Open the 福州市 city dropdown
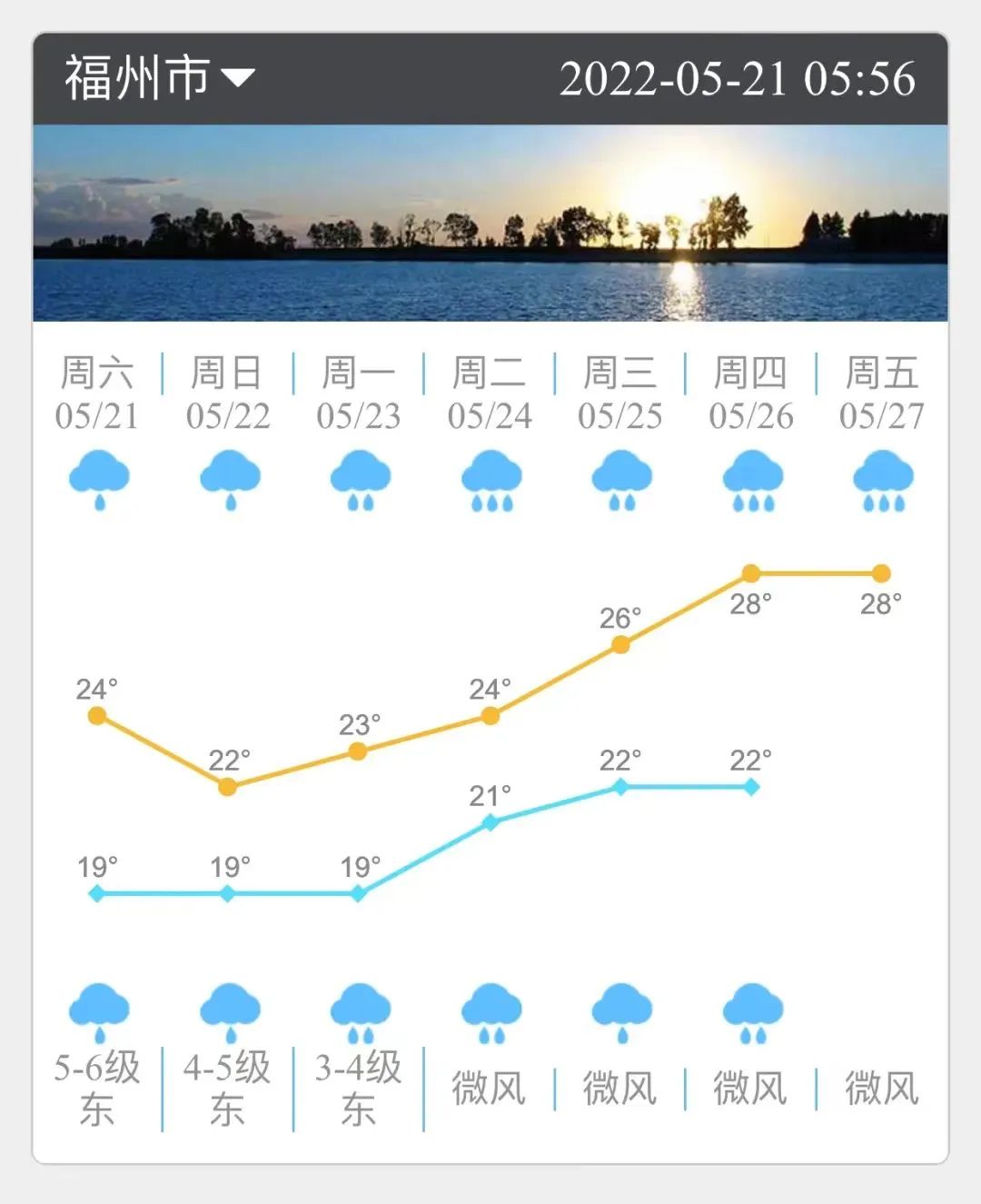The width and height of the screenshot is (981, 1204). pyautogui.click(x=160, y=78)
